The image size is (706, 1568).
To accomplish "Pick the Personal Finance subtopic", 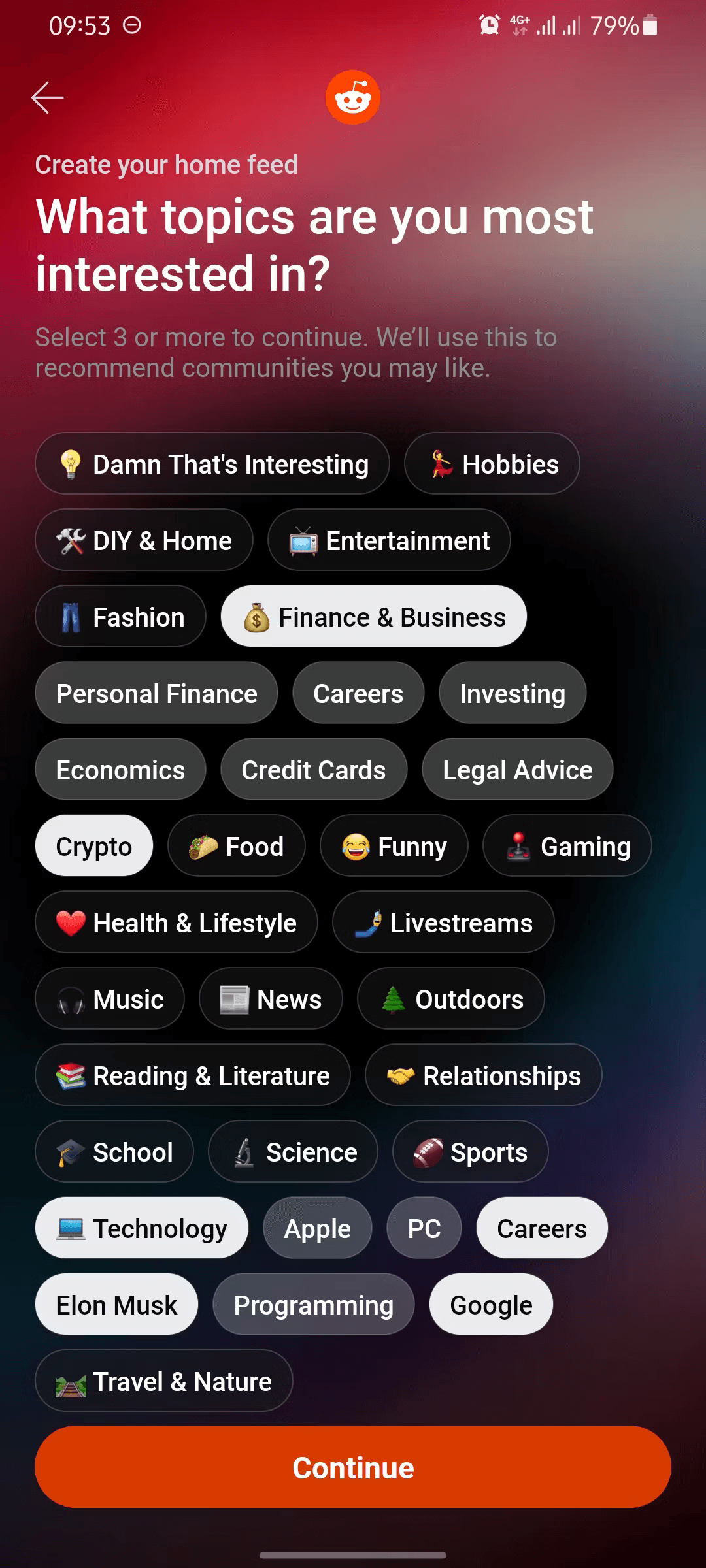I will (x=157, y=693).
